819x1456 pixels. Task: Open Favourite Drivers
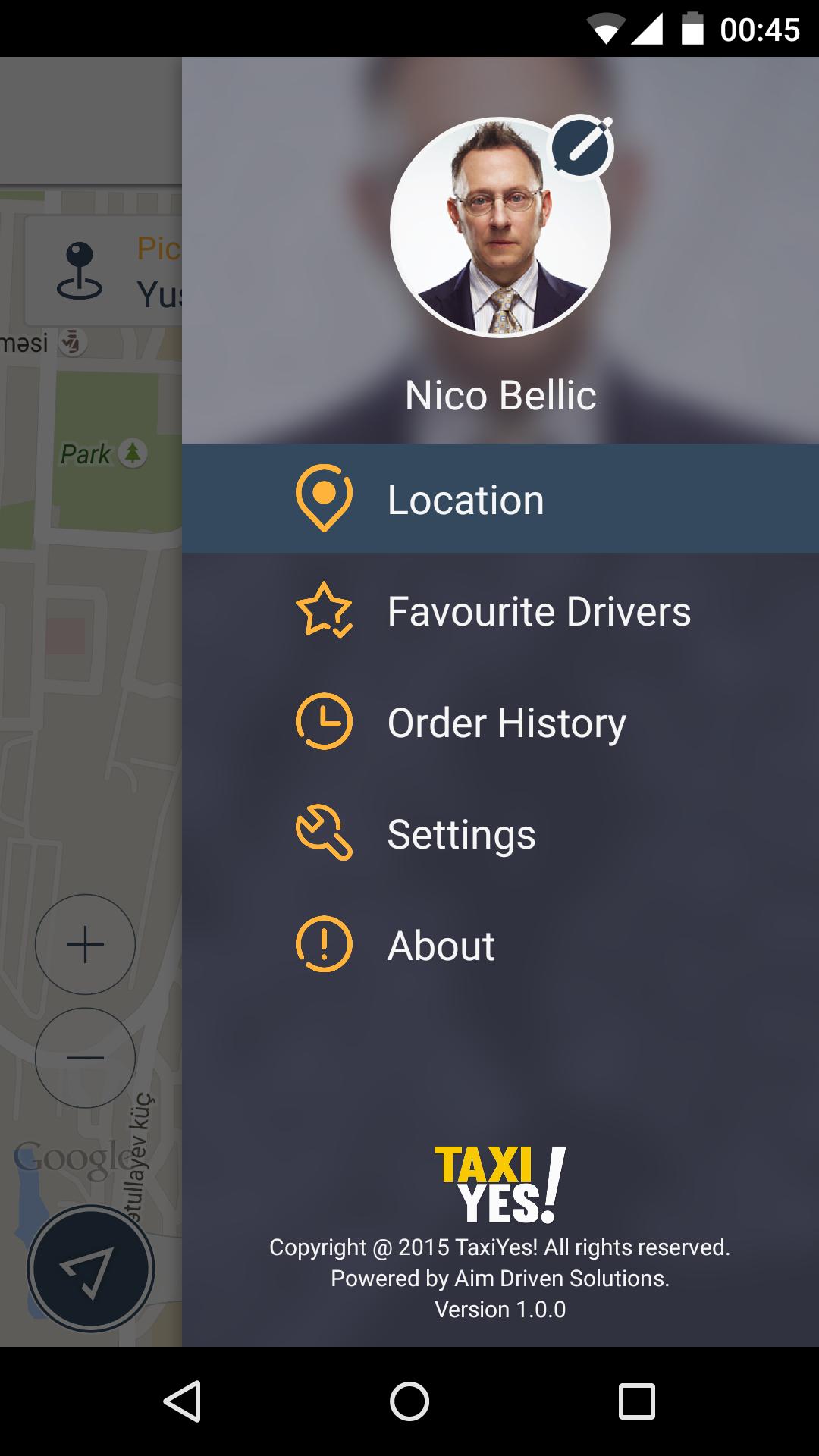(x=500, y=611)
